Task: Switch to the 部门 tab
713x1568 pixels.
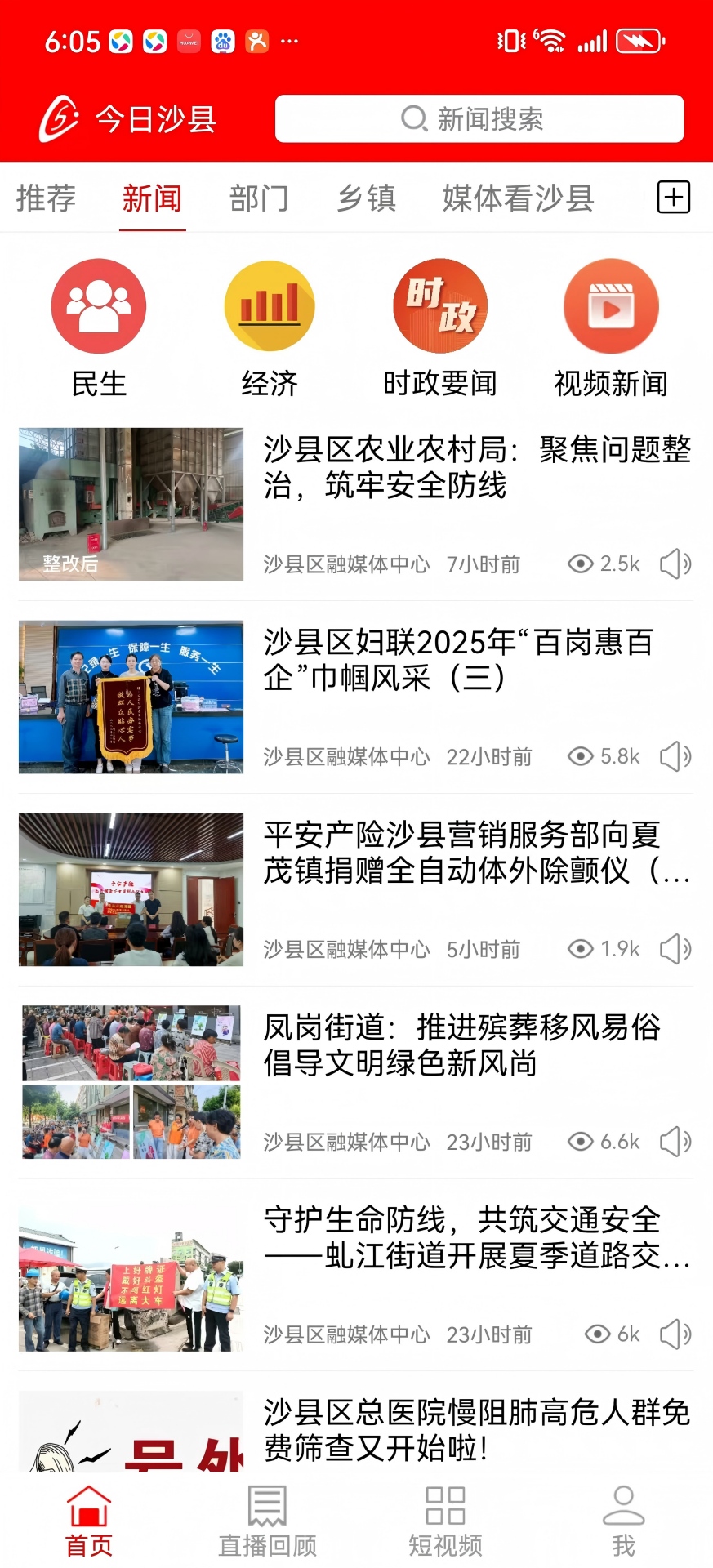Action: click(x=259, y=198)
